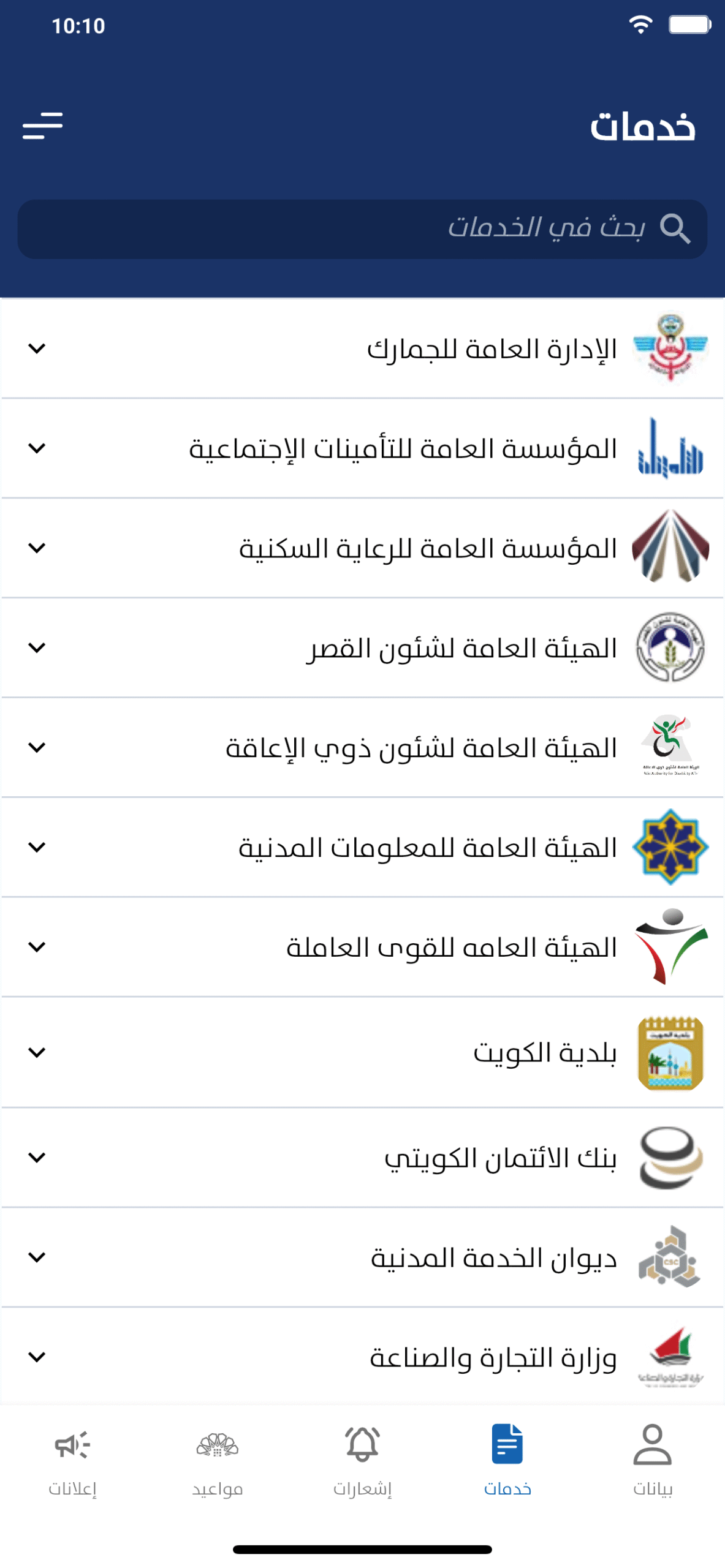Switch to the بيانات tab
This screenshot has height=1568, width=725.
[x=652, y=1461]
